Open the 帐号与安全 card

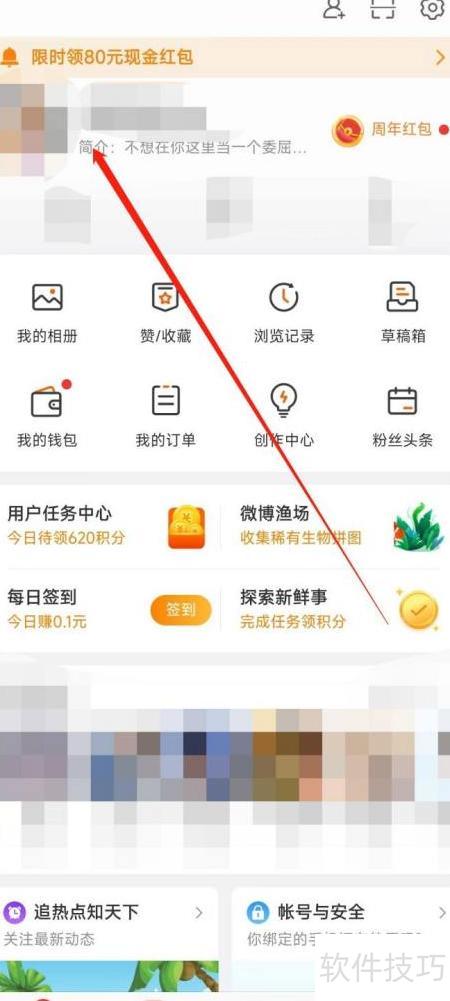341,924
